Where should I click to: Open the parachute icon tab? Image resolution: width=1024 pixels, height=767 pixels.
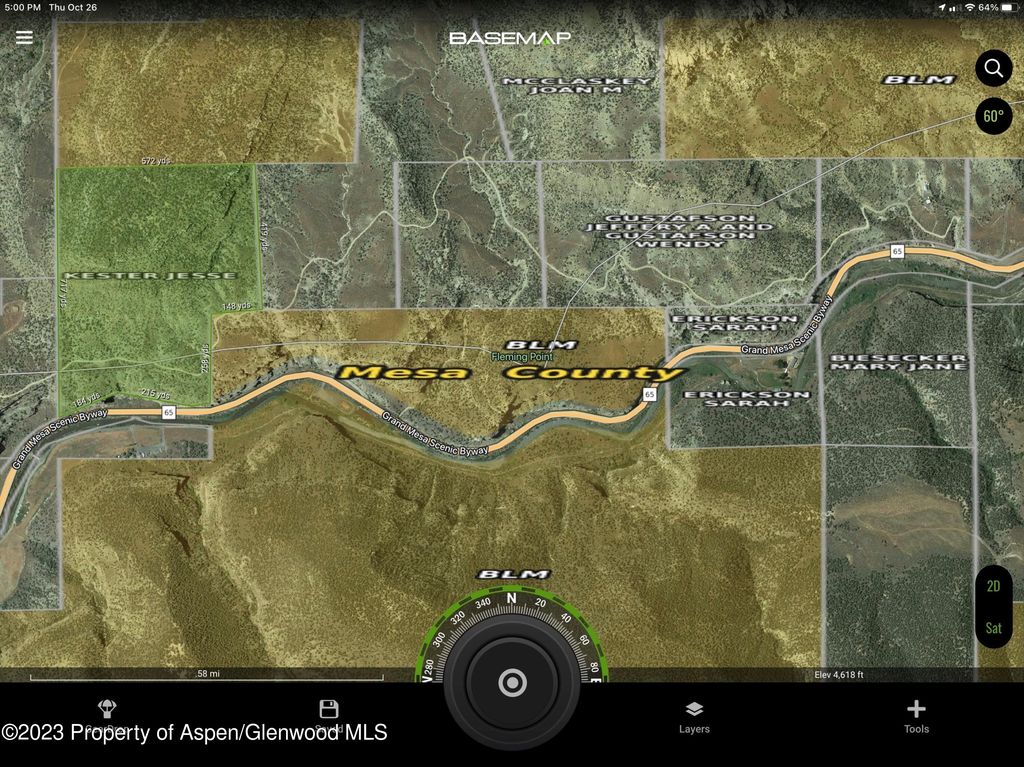pyautogui.click(x=106, y=714)
